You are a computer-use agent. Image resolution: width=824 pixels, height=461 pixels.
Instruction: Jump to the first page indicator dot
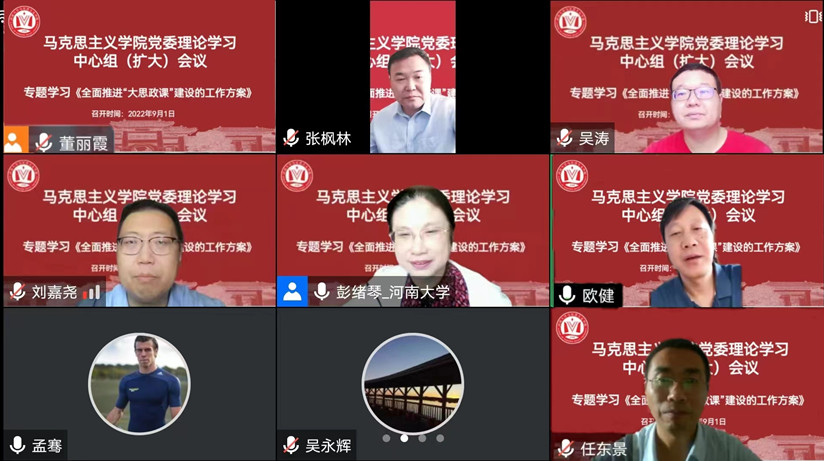[x=386, y=438]
